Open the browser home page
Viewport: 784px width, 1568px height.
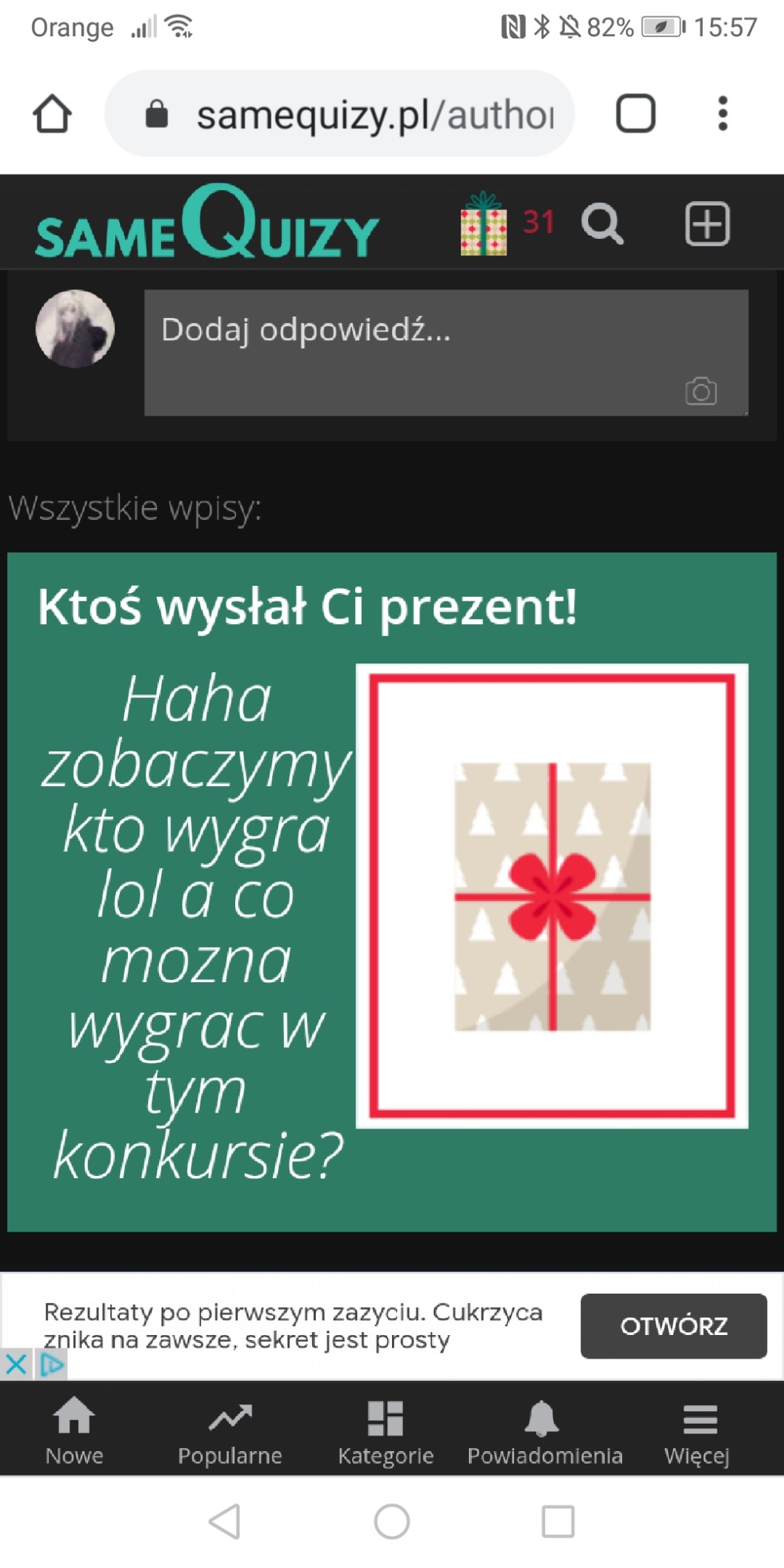[52, 114]
